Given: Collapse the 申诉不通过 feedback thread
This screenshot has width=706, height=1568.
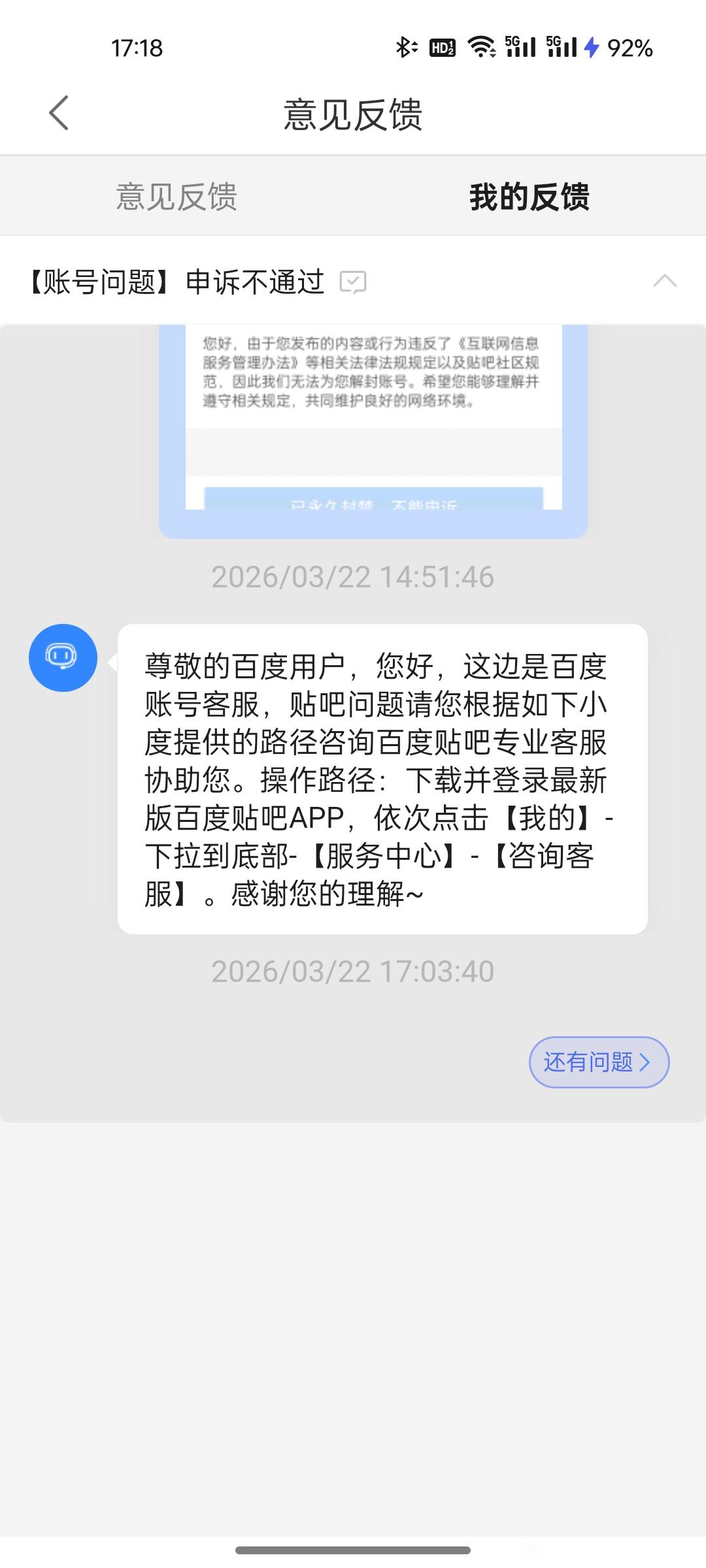Looking at the screenshot, I should click(x=664, y=282).
